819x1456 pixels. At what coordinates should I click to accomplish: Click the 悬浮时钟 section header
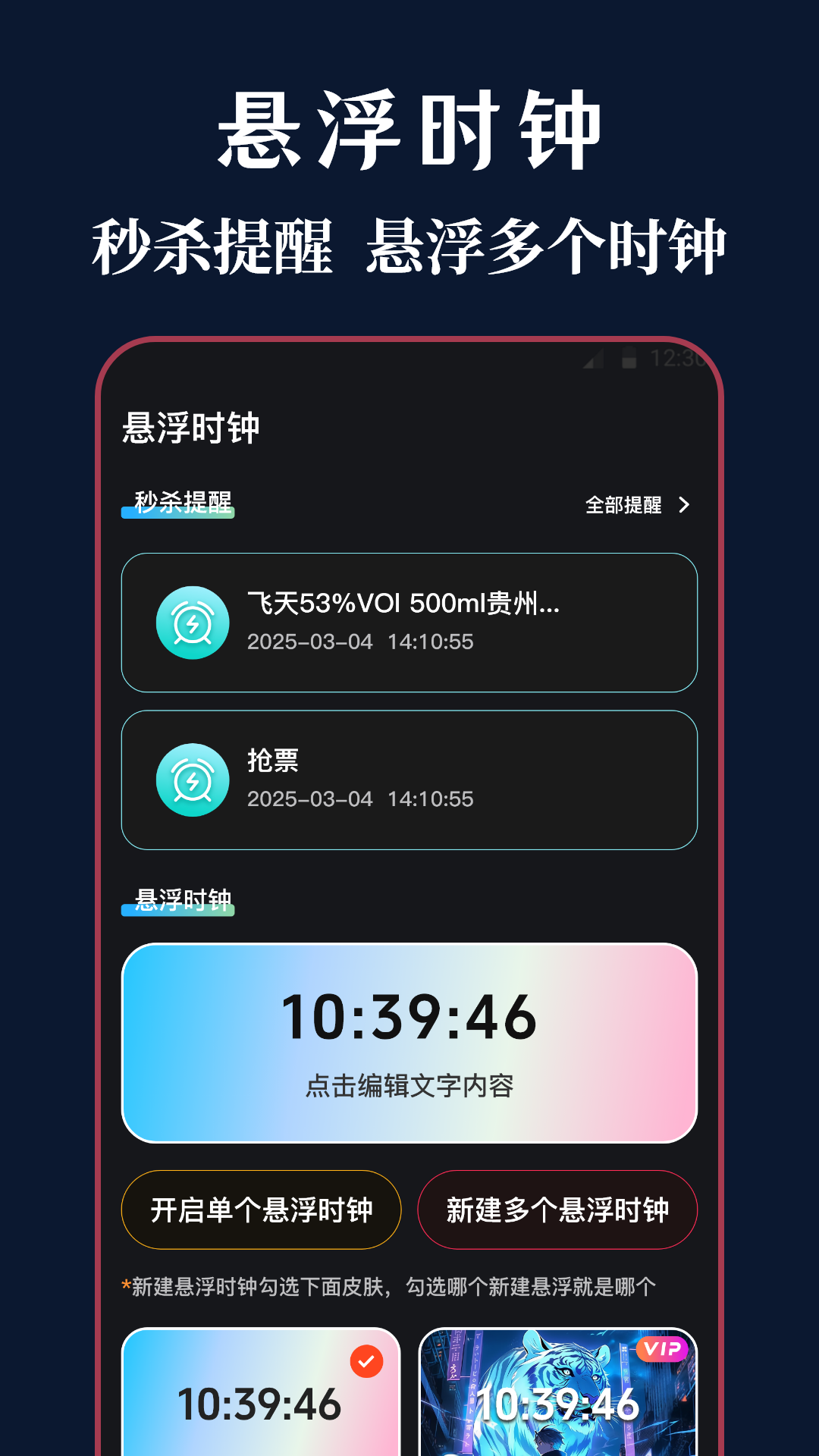(177, 899)
